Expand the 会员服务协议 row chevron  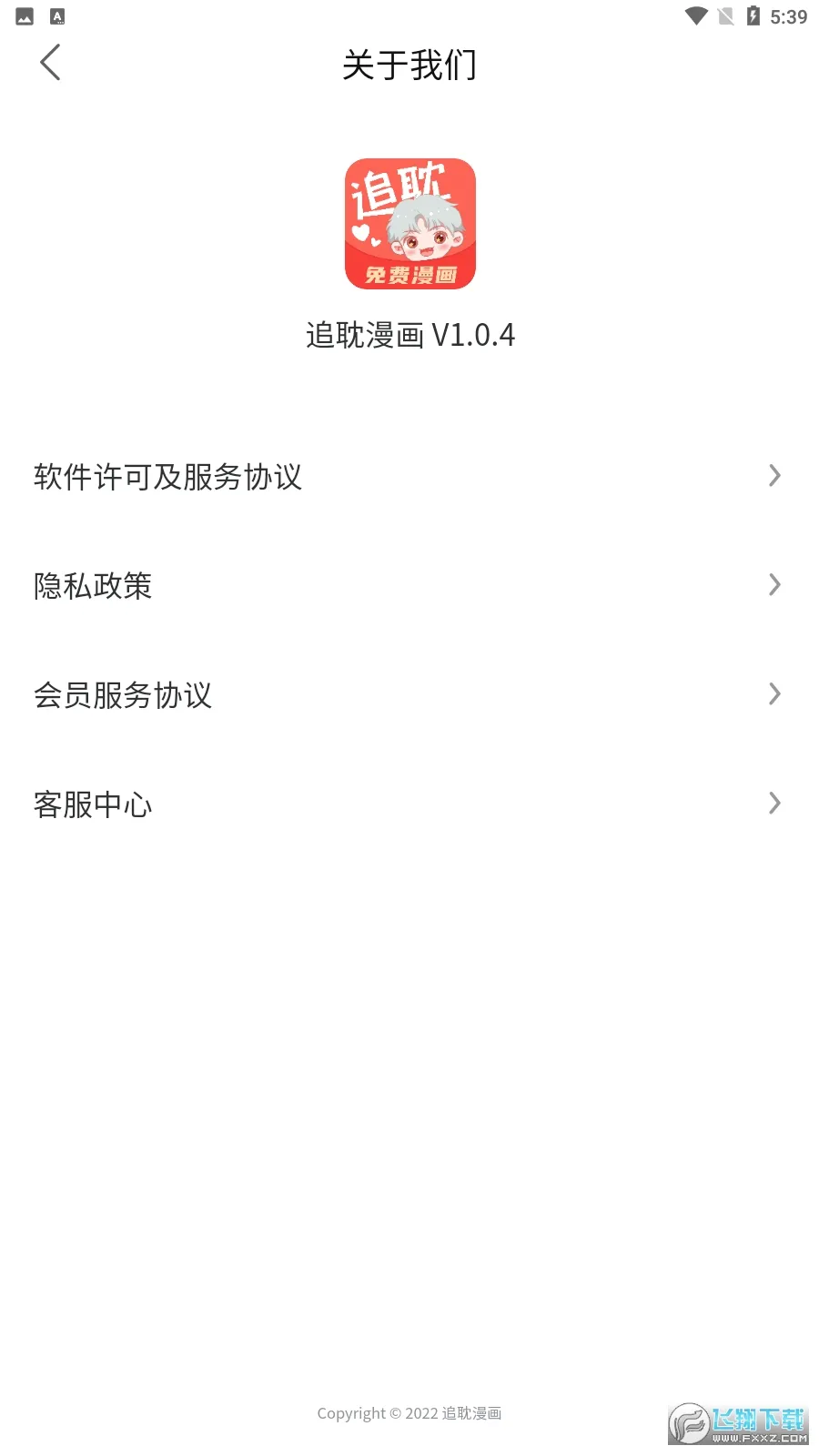pyautogui.click(x=774, y=694)
